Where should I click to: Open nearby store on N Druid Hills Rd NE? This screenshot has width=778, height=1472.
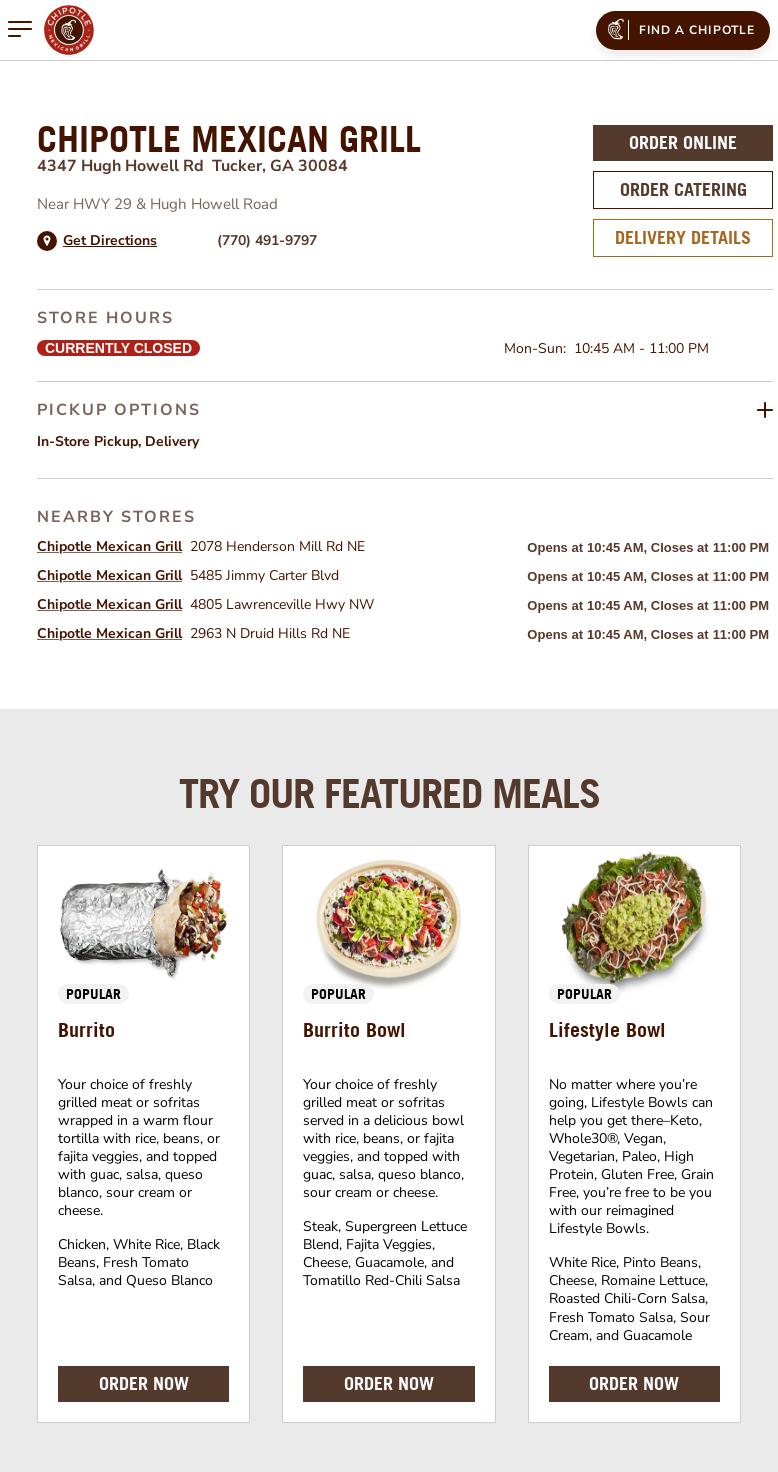pos(110,634)
